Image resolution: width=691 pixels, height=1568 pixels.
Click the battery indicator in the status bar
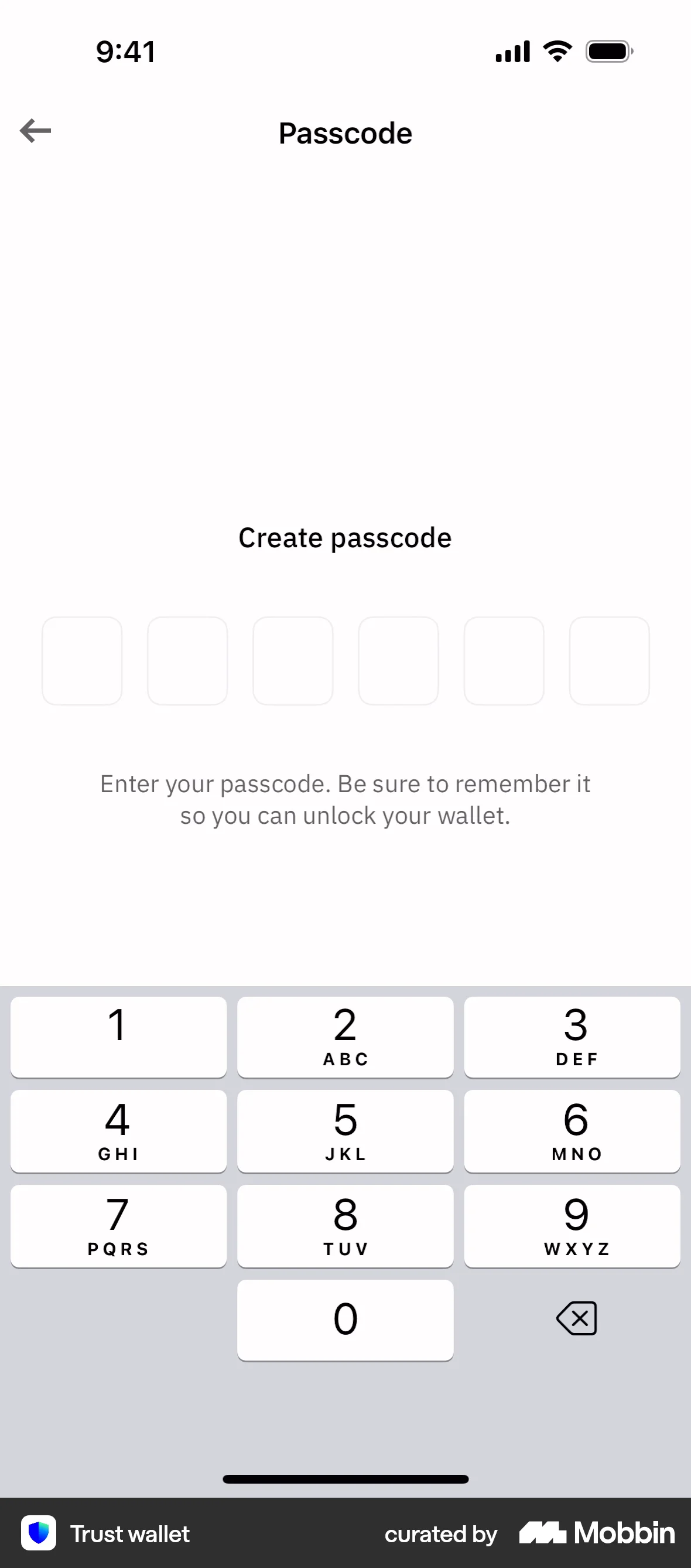[607, 51]
